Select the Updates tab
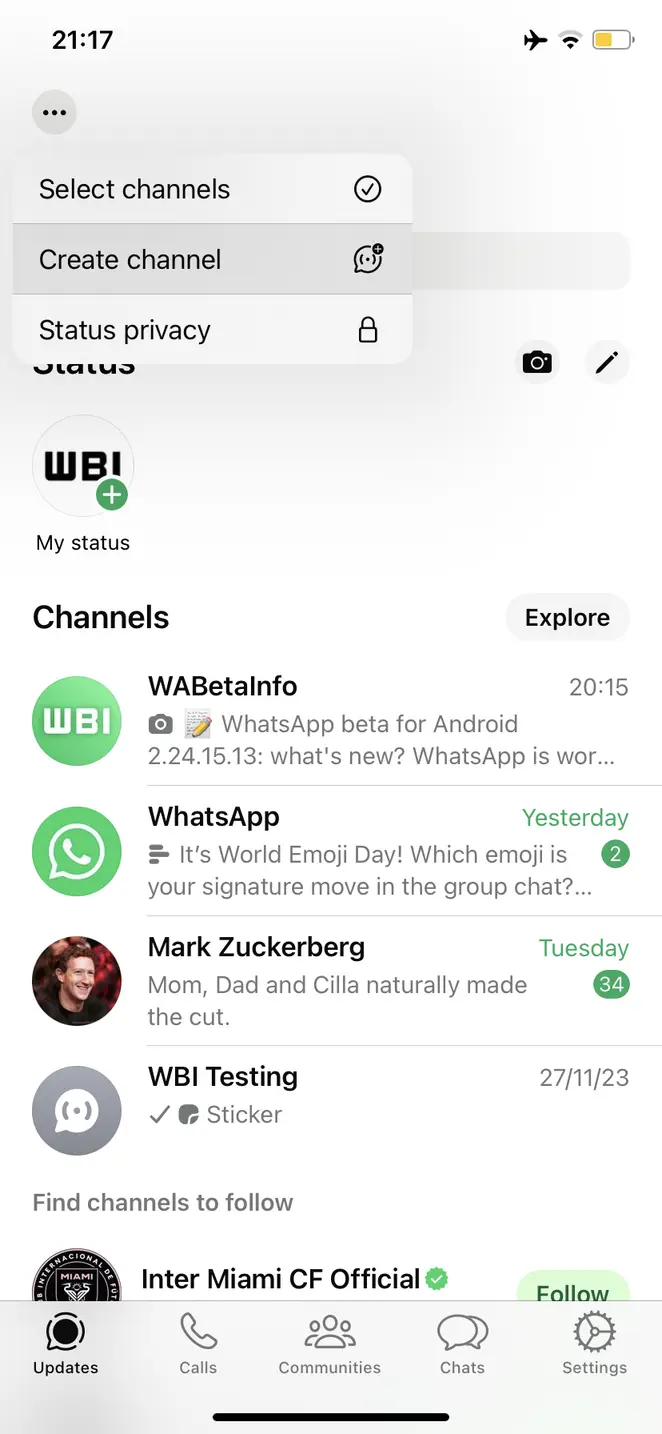Viewport: 662px width, 1434px height. tap(66, 1344)
